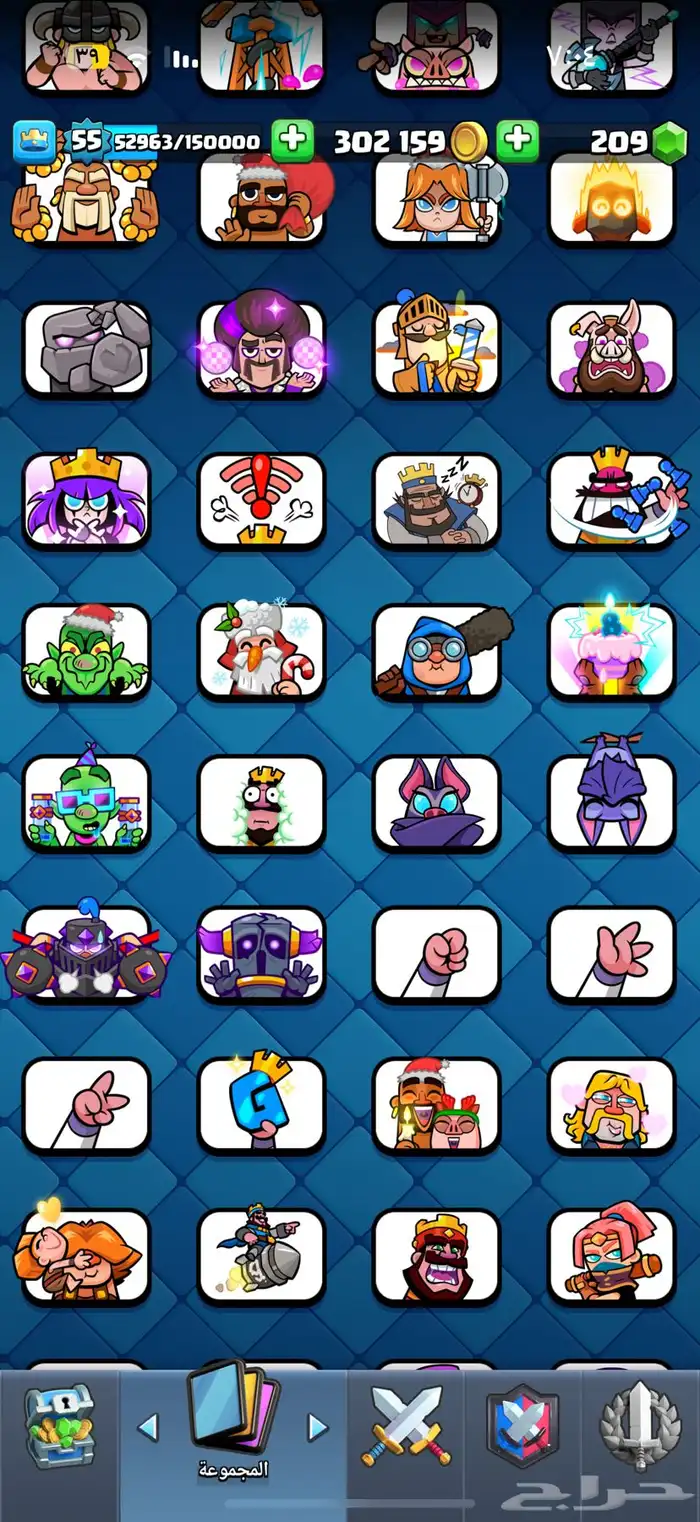Choose the Wi-Fi warning emote
The height and width of the screenshot is (1522, 700).
point(262,500)
